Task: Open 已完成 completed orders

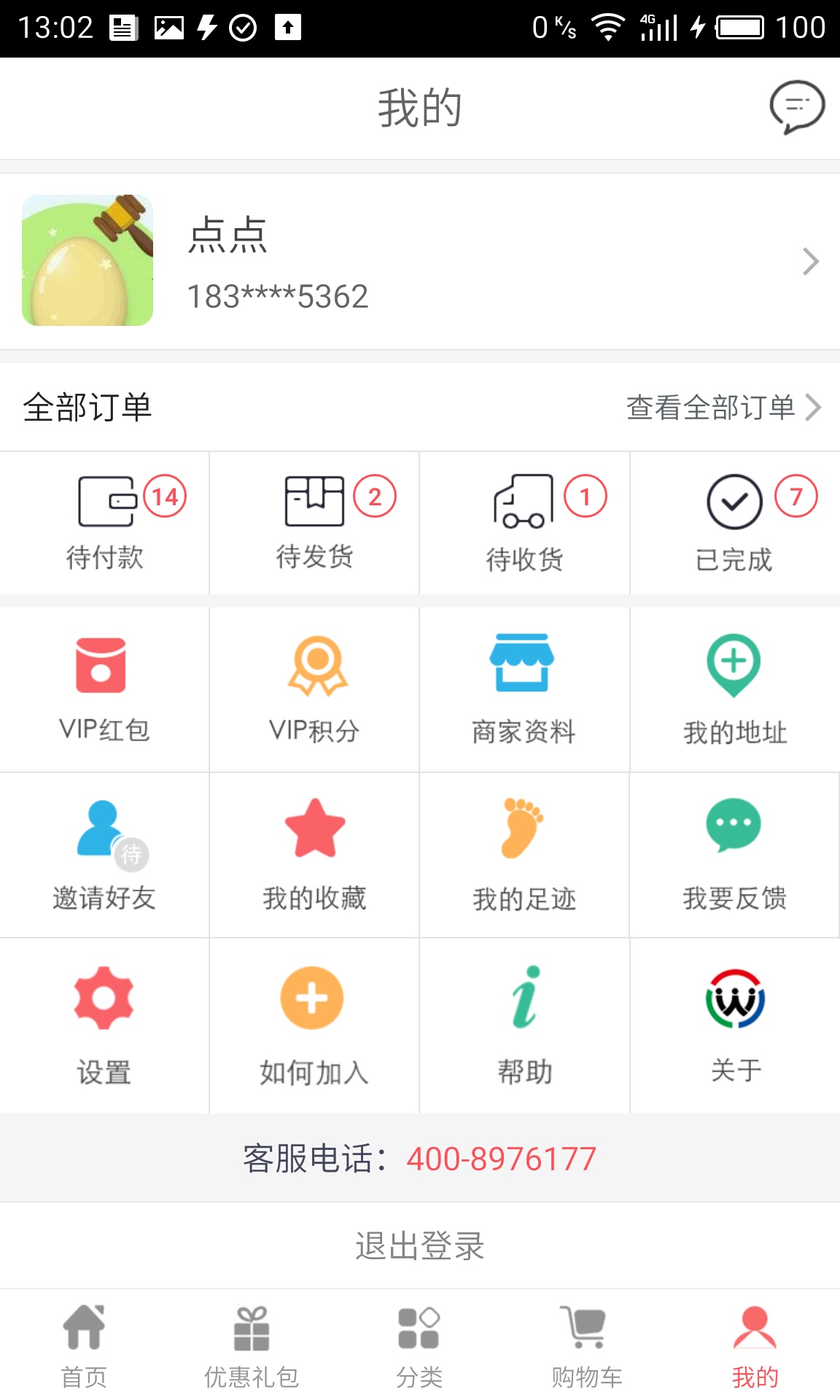Action: coord(734,523)
